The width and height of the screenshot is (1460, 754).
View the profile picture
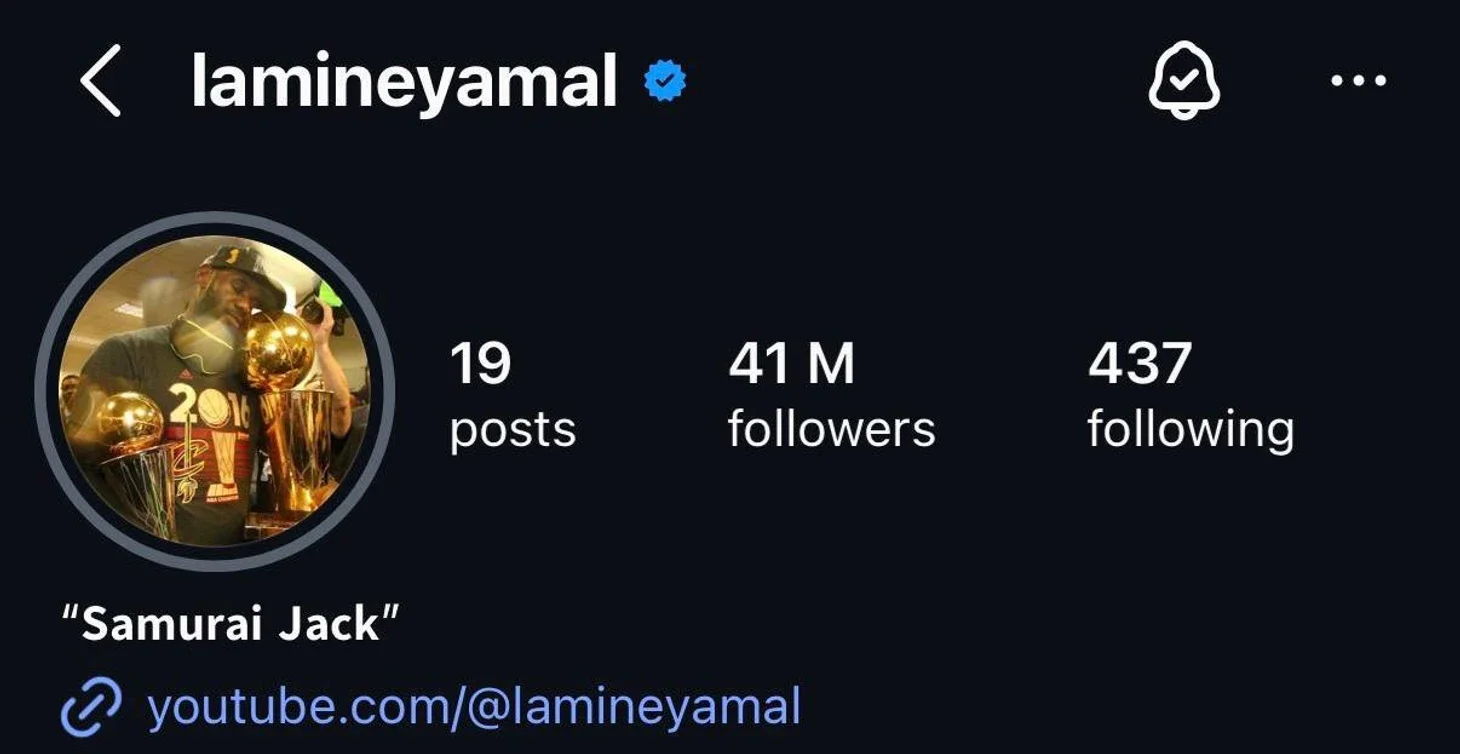tap(214, 391)
